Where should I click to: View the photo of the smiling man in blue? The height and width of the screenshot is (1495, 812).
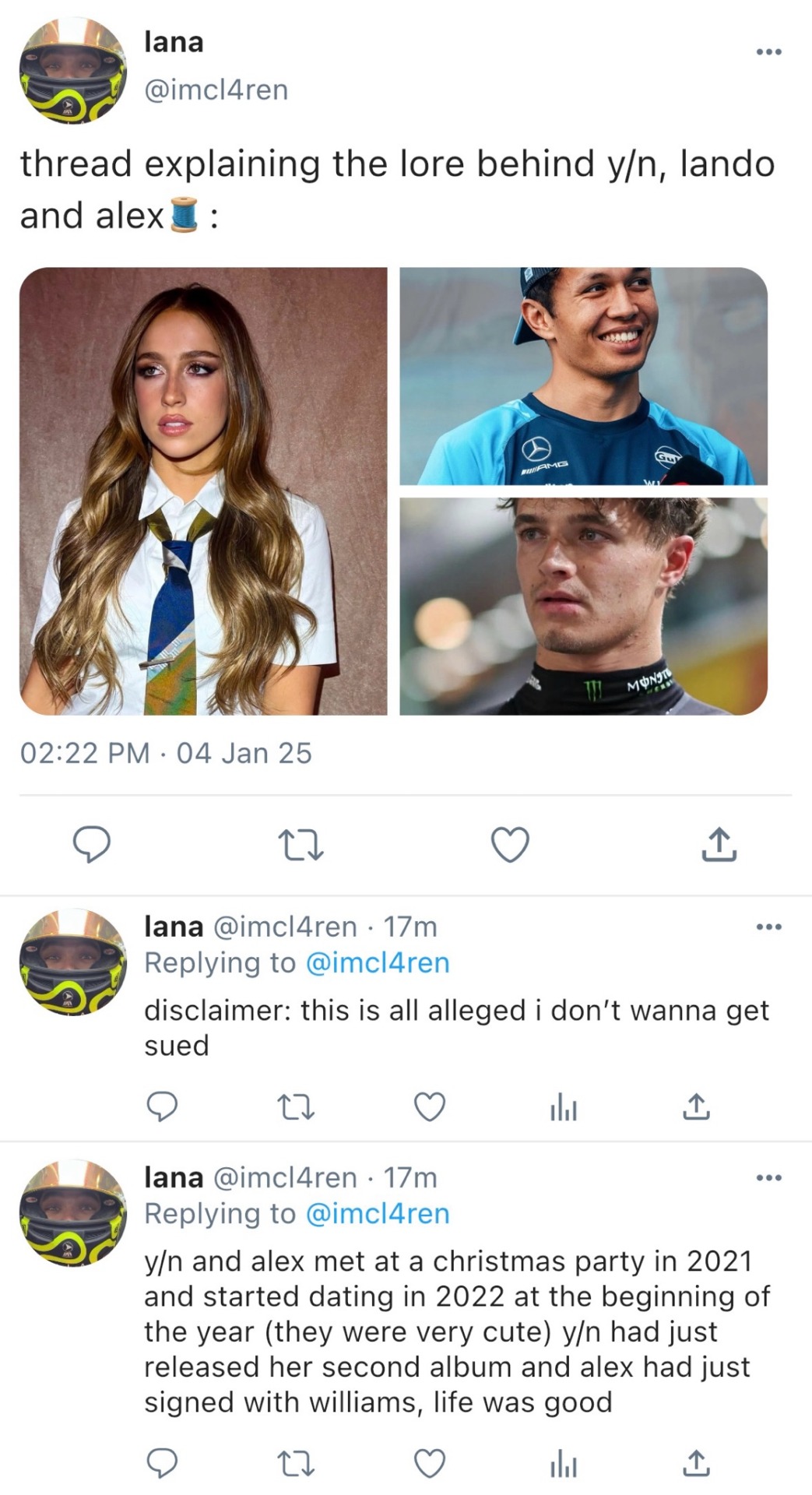[x=583, y=376]
